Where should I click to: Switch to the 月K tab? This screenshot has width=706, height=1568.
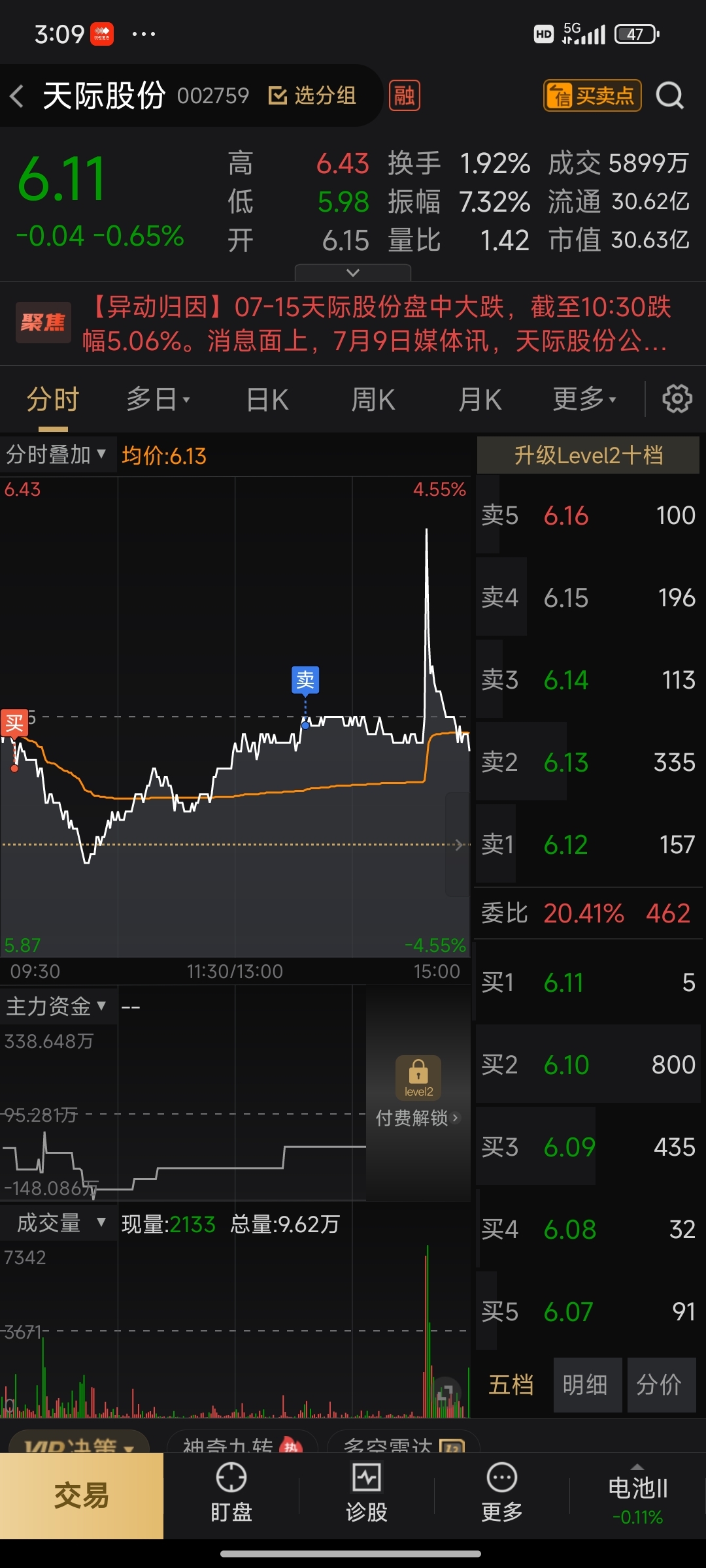point(480,399)
